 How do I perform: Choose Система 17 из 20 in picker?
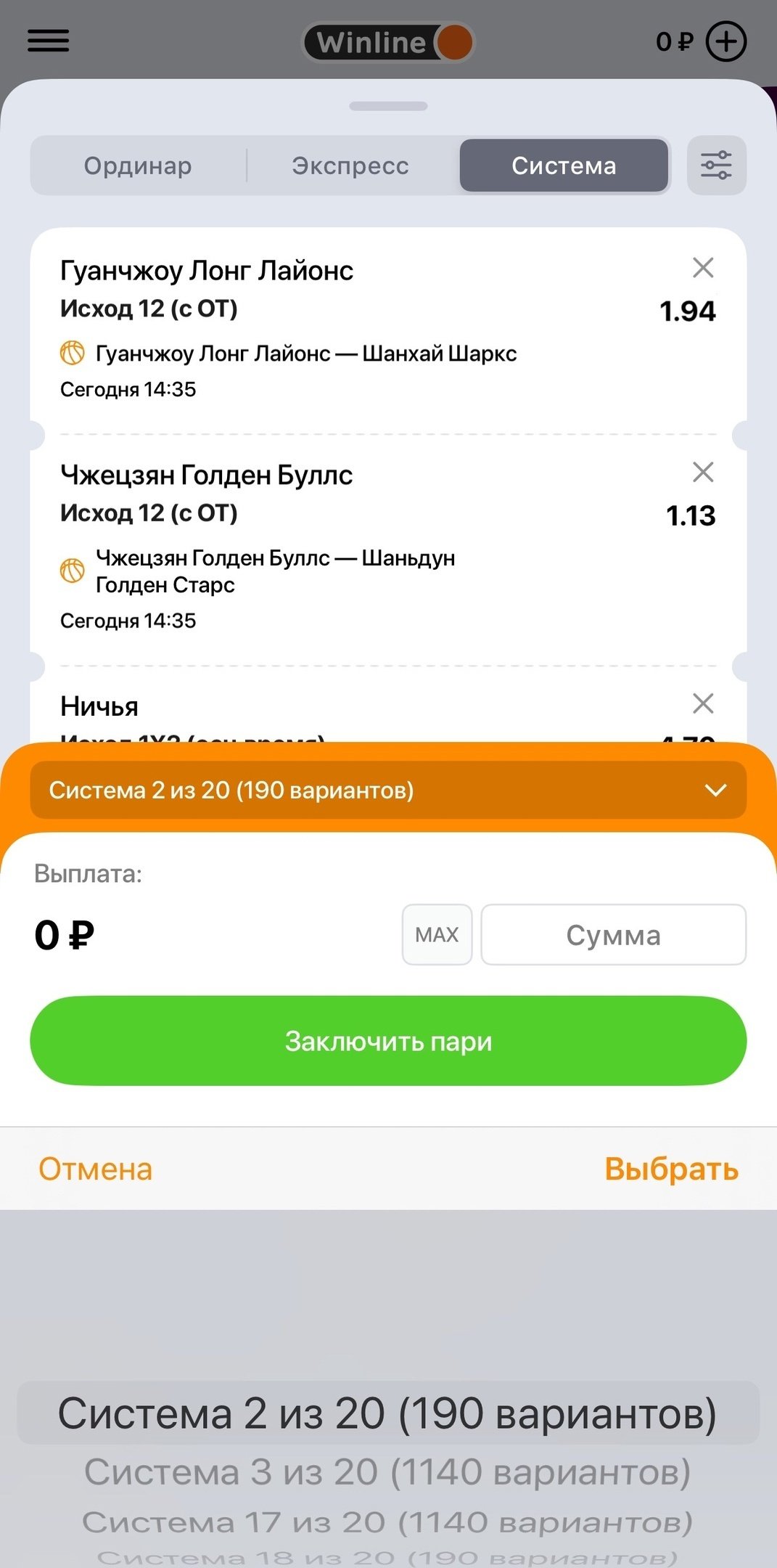point(388,1522)
